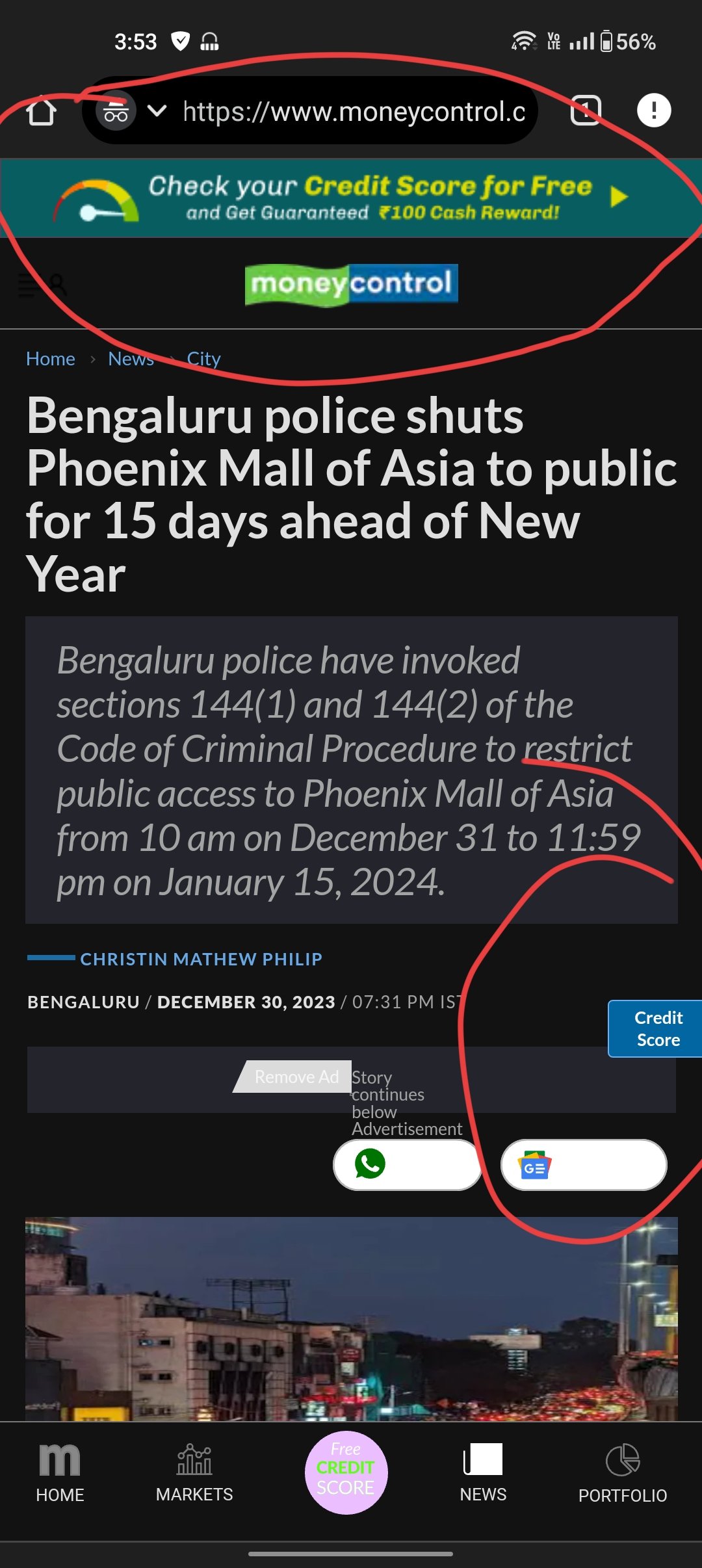Open the hamburger menu on Moneycontrol
This screenshot has width=702, height=1568.
(x=27, y=285)
